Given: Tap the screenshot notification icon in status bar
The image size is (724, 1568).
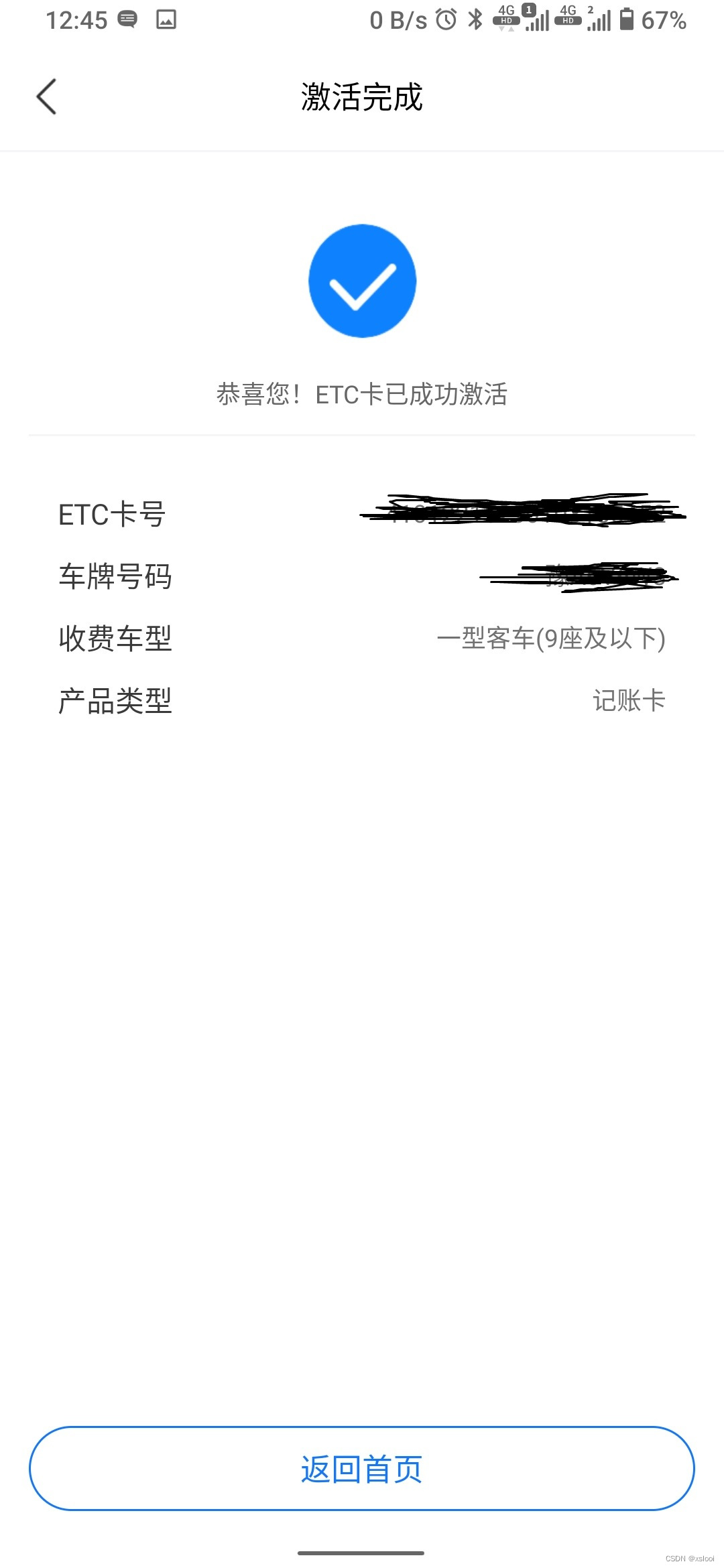Looking at the screenshot, I should [x=165, y=20].
